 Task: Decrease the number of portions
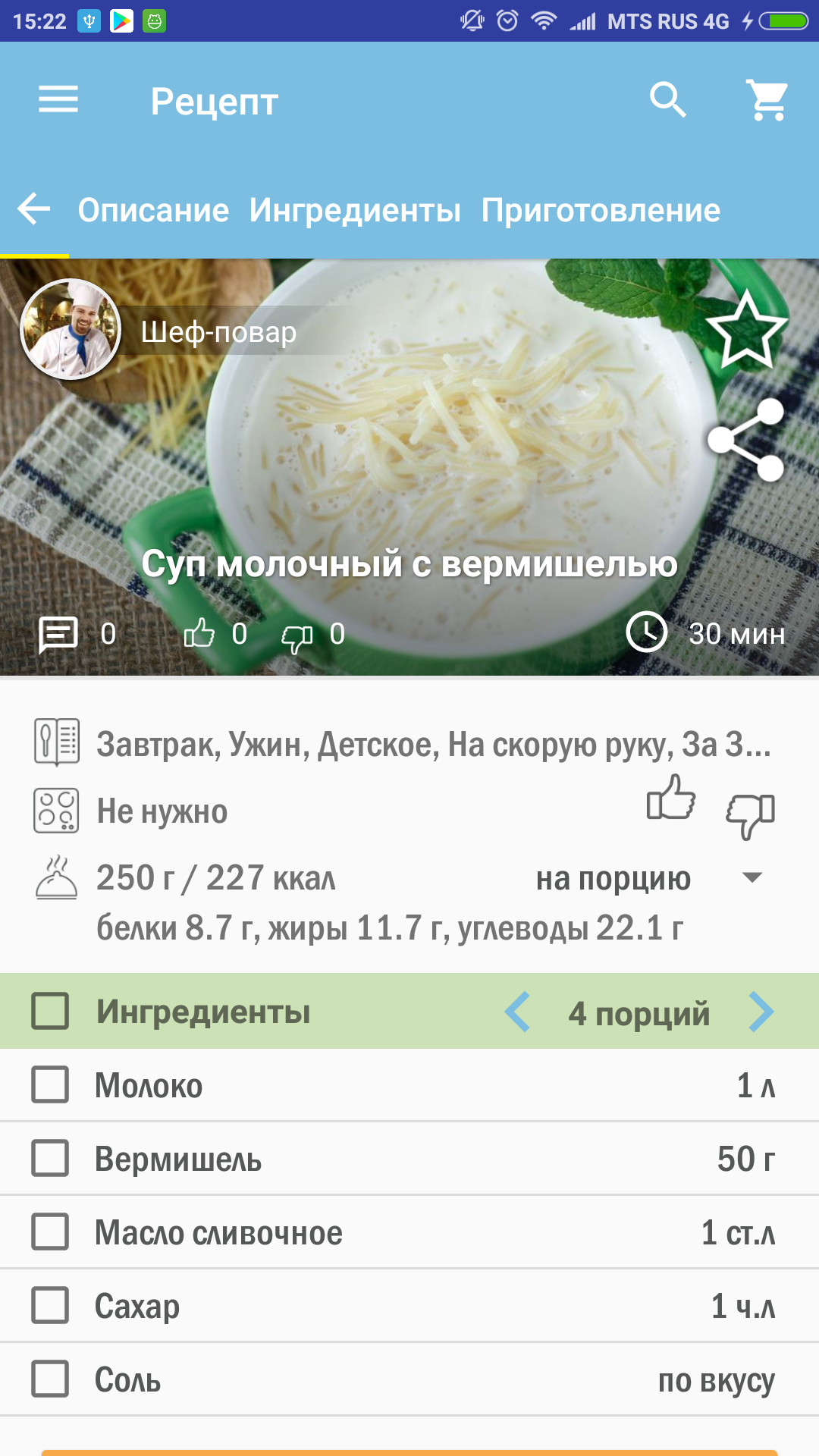[518, 1012]
